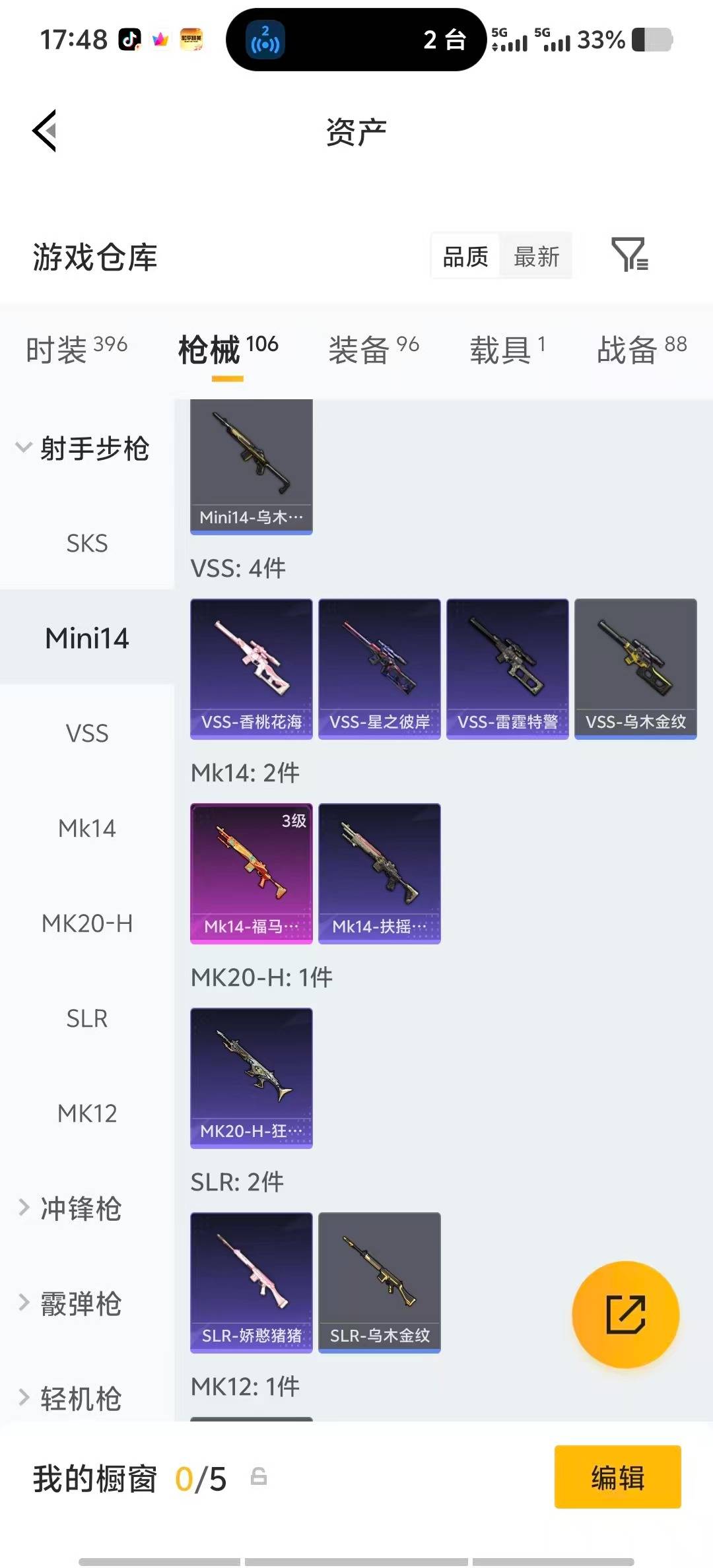The width and height of the screenshot is (713, 1568).
Task: Open the VSS-香桃花海 skin thumbnail
Action: (251, 668)
